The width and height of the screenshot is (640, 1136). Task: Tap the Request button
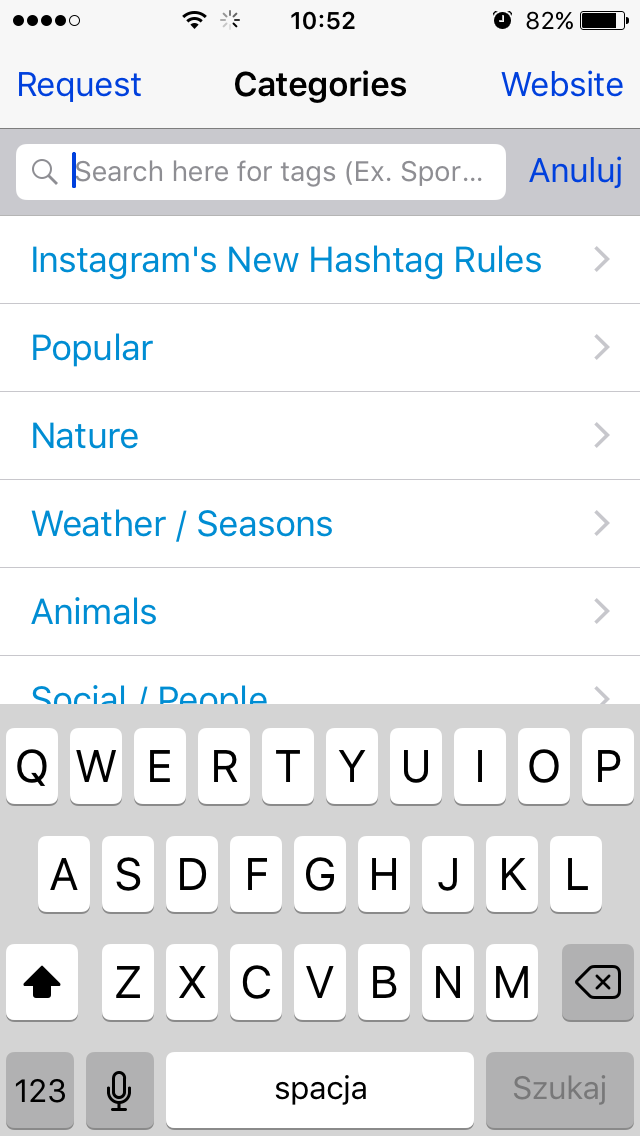point(79,85)
